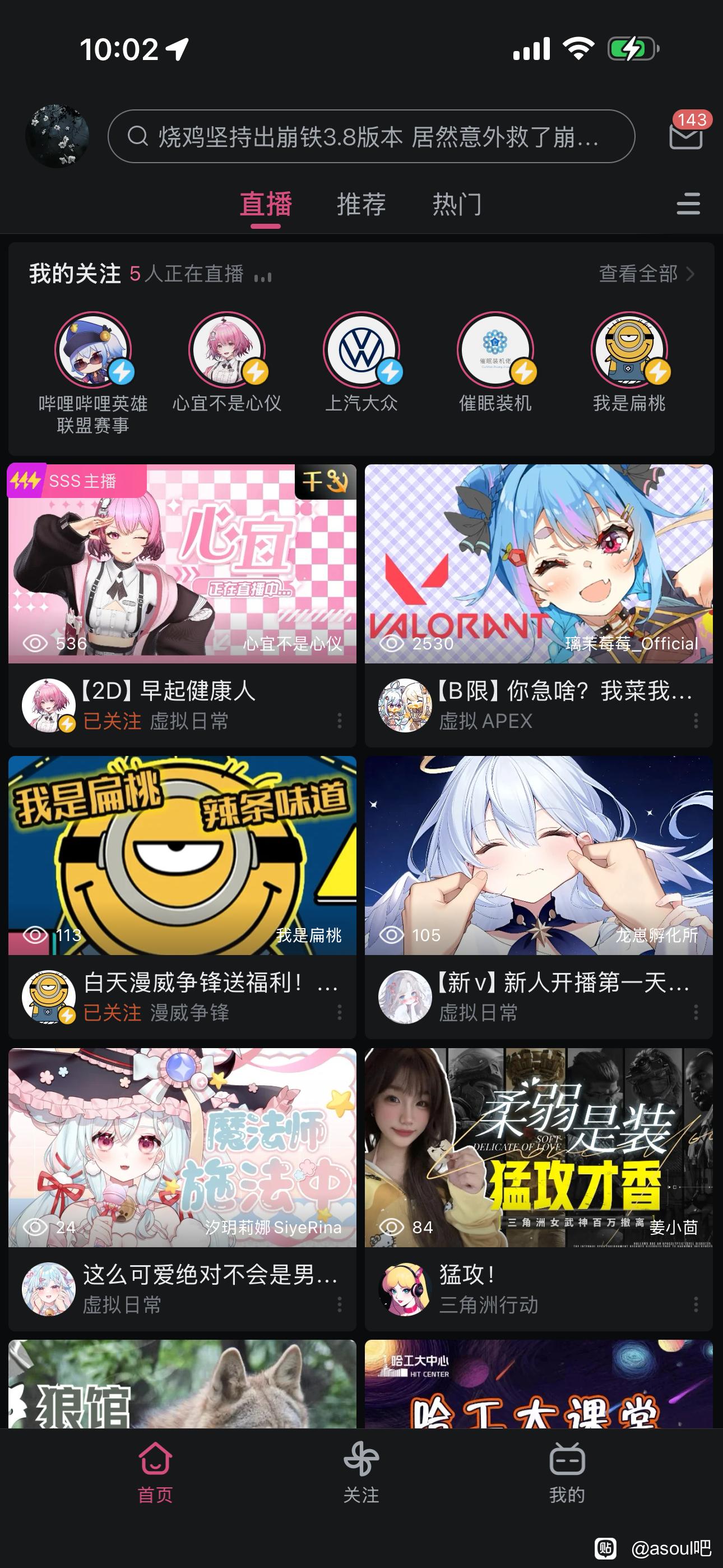Open the category menu icon beside 热门
Screen dimensions: 723x1568
688,204
